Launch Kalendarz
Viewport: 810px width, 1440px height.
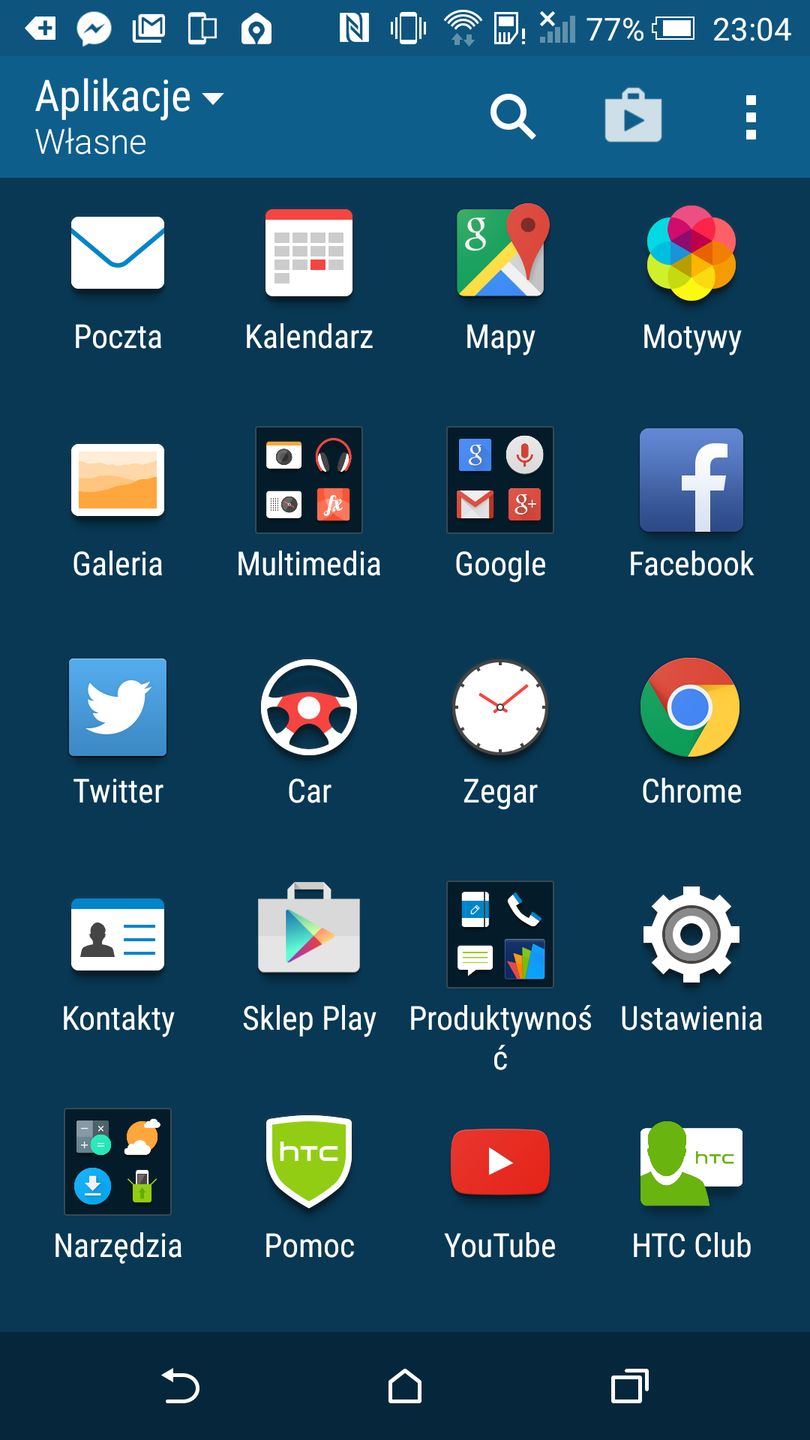click(308, 253)
